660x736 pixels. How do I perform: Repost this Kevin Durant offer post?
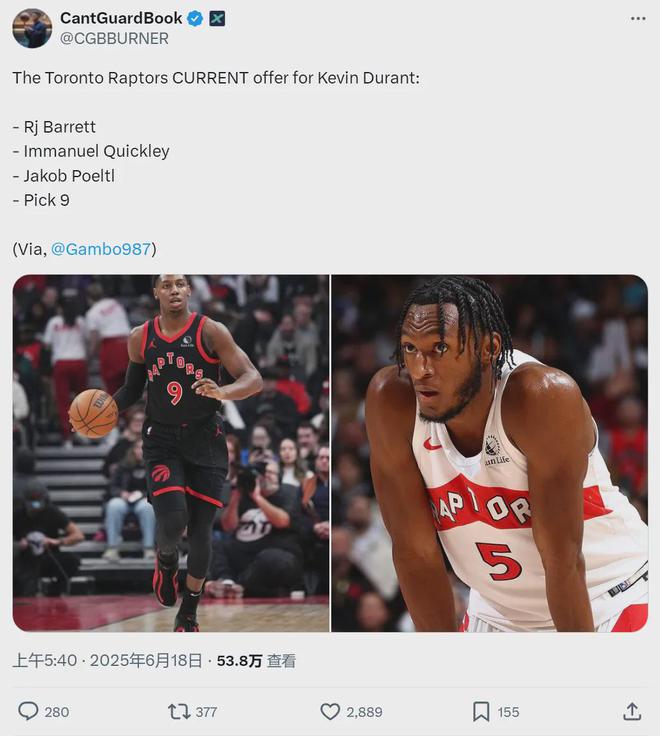[x=179, y=711]
